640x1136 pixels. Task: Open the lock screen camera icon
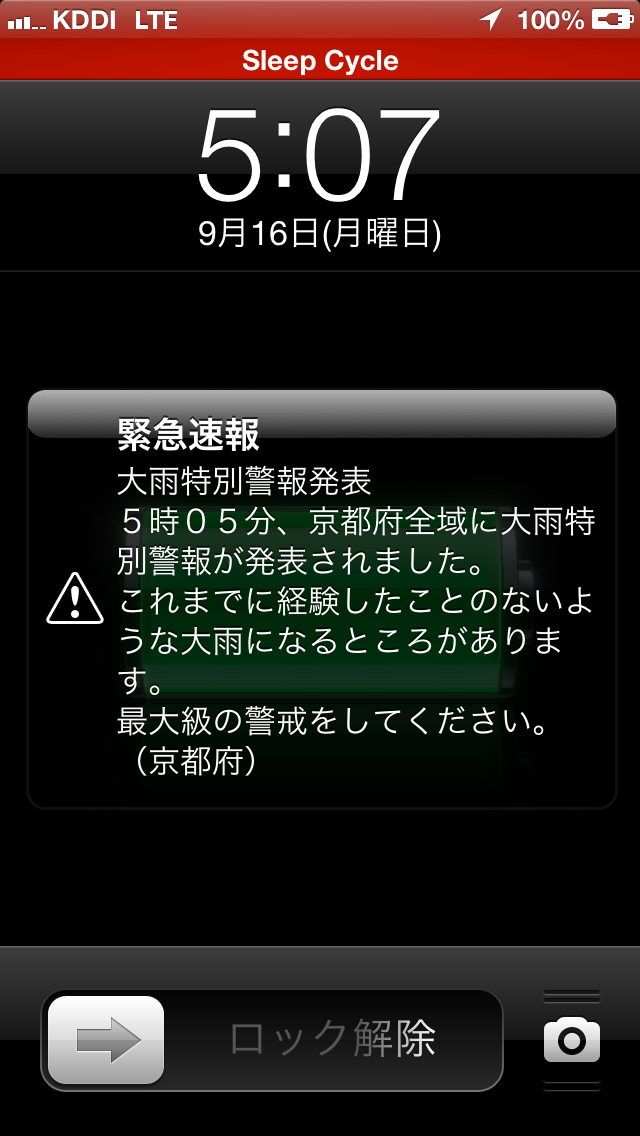pos(572,1040)
